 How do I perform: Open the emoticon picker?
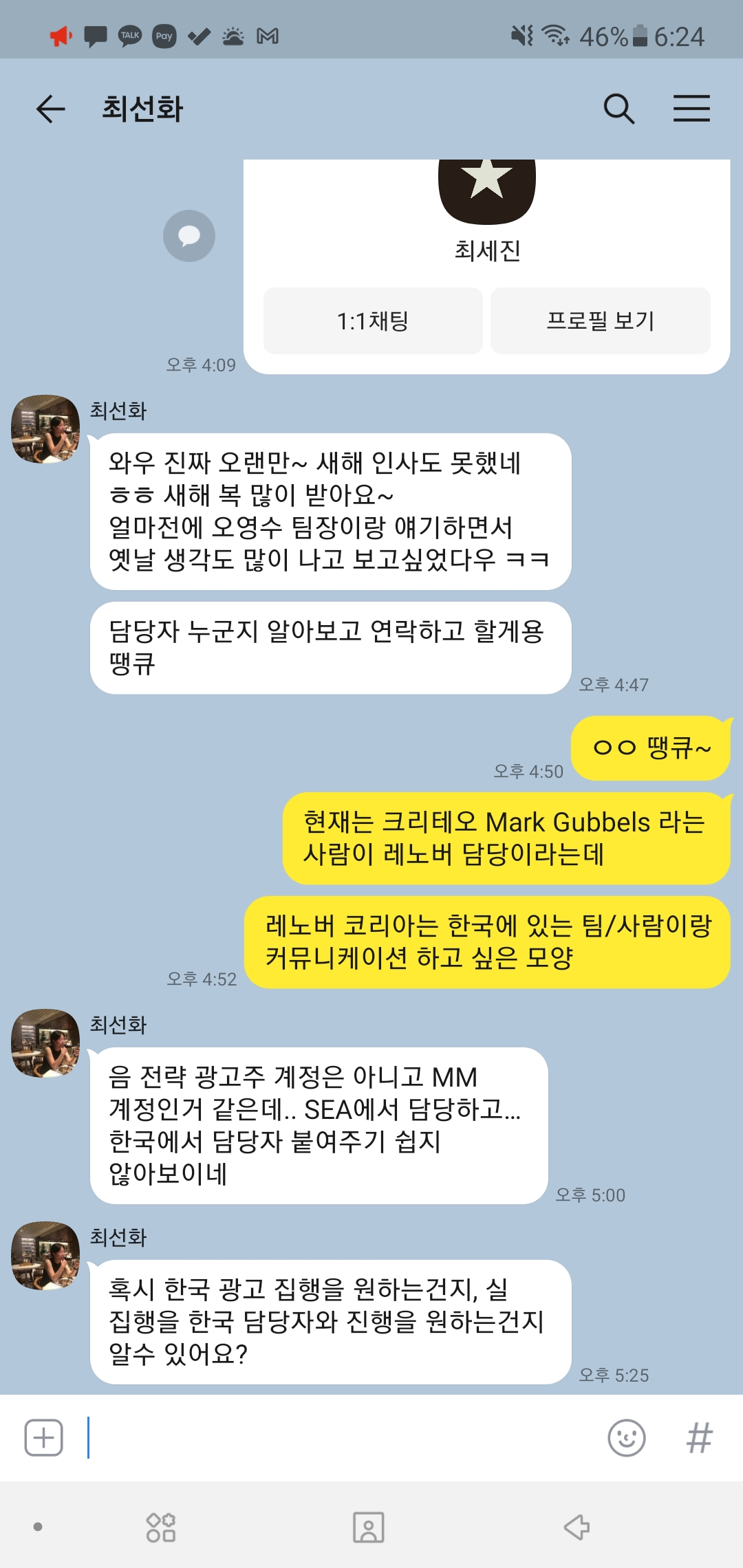626,1437
